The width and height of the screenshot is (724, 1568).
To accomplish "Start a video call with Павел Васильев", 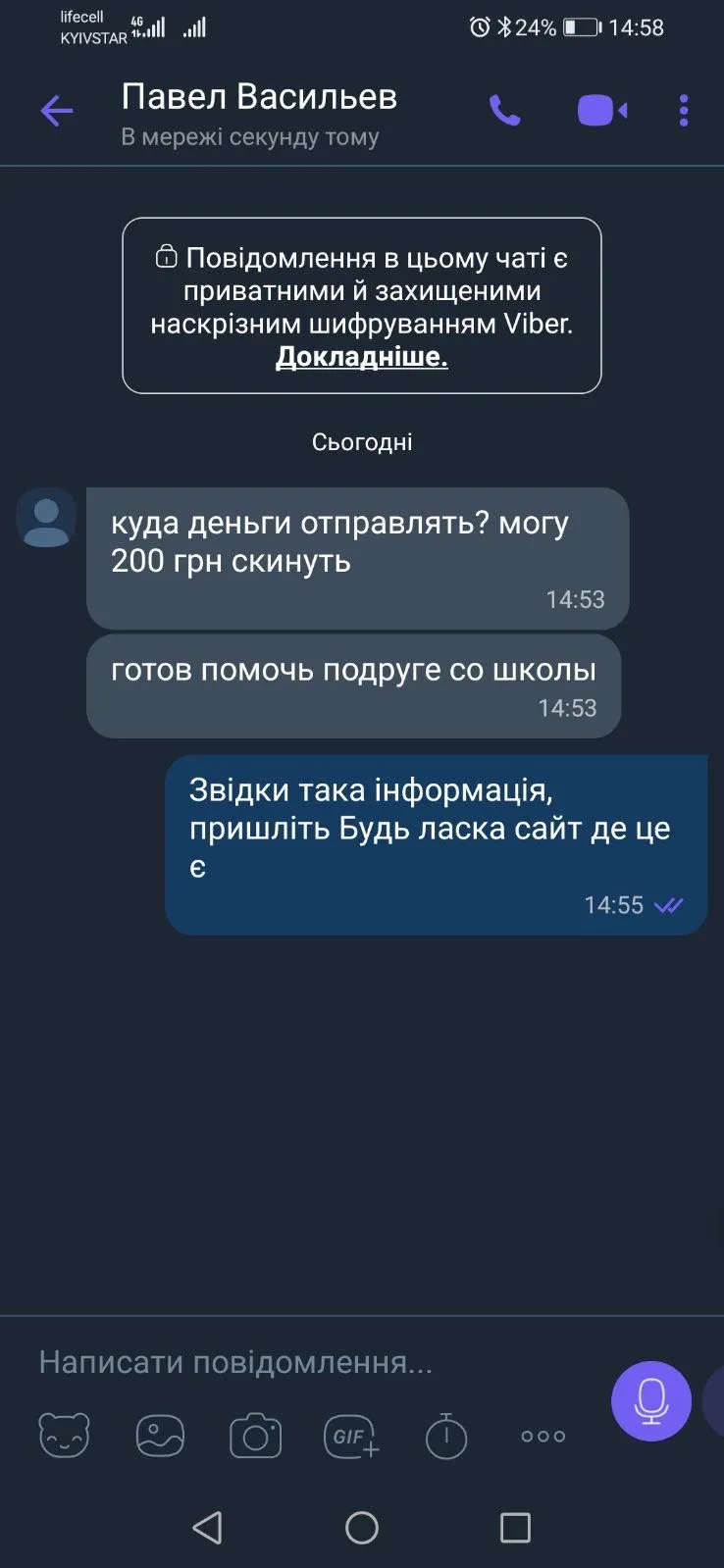I will coord(601,111).
